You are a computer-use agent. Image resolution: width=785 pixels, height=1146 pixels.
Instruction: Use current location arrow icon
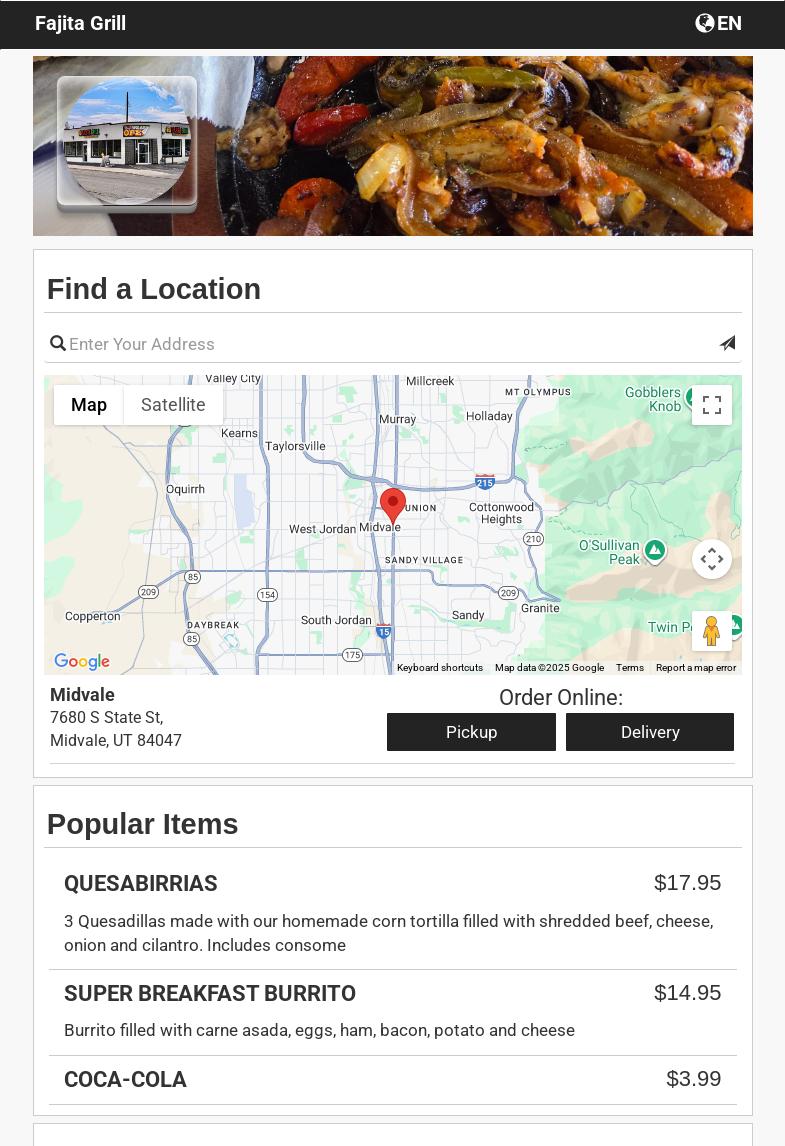[727, 343]
